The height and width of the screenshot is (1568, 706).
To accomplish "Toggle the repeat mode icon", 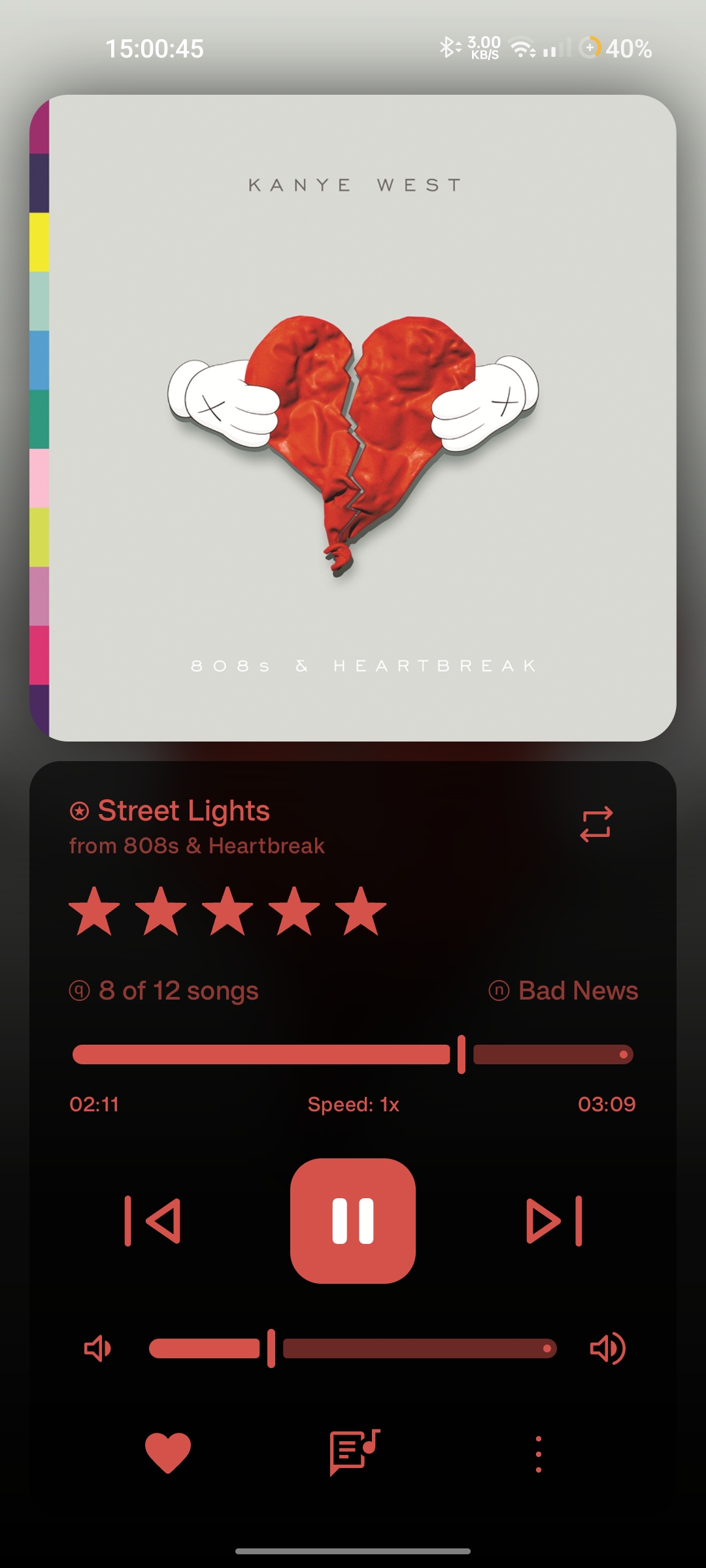I will pyautogui.click(x=596, y=824).
